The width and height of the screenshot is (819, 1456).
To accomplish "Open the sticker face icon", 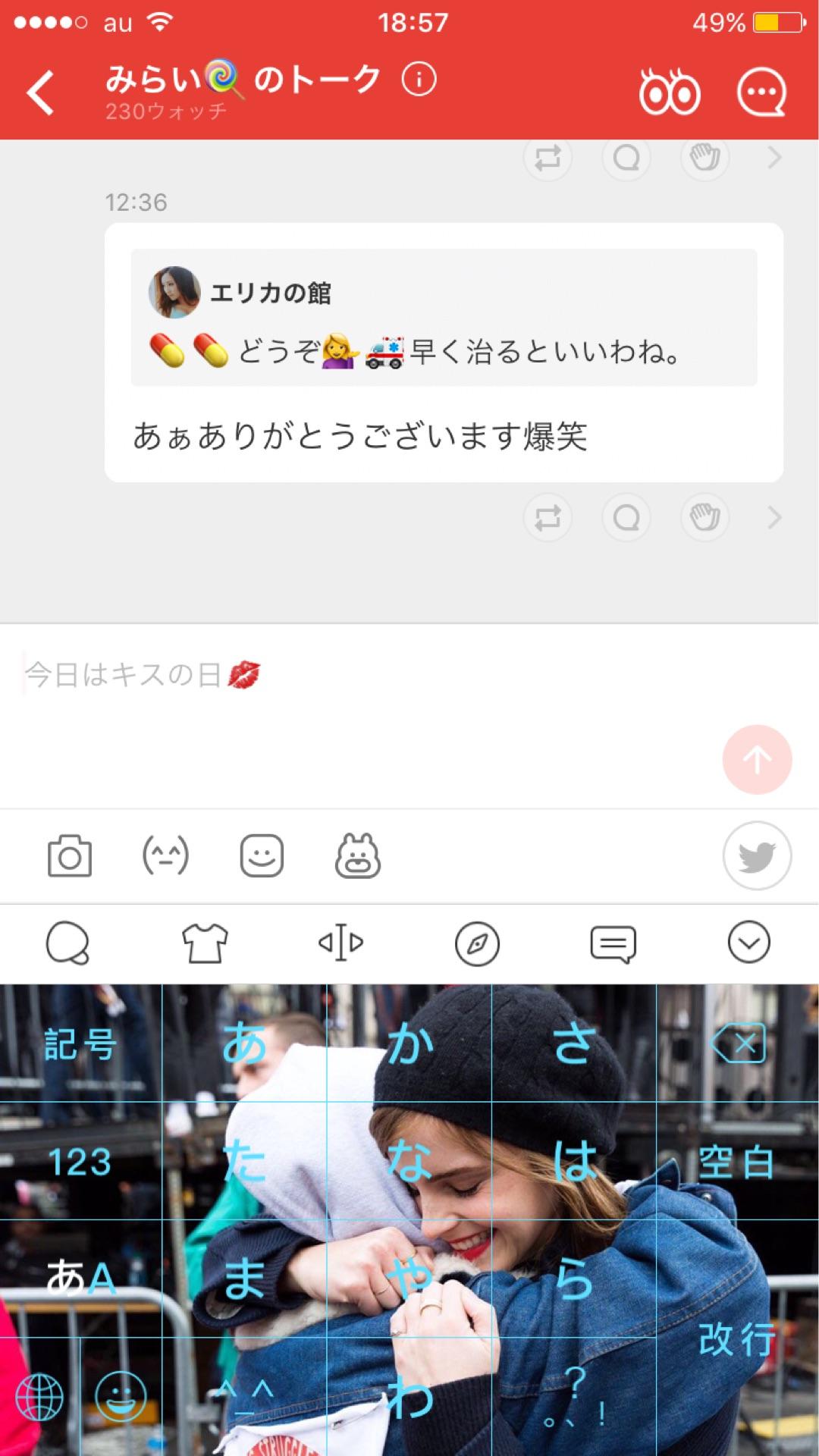I will [x=261, y=855].
